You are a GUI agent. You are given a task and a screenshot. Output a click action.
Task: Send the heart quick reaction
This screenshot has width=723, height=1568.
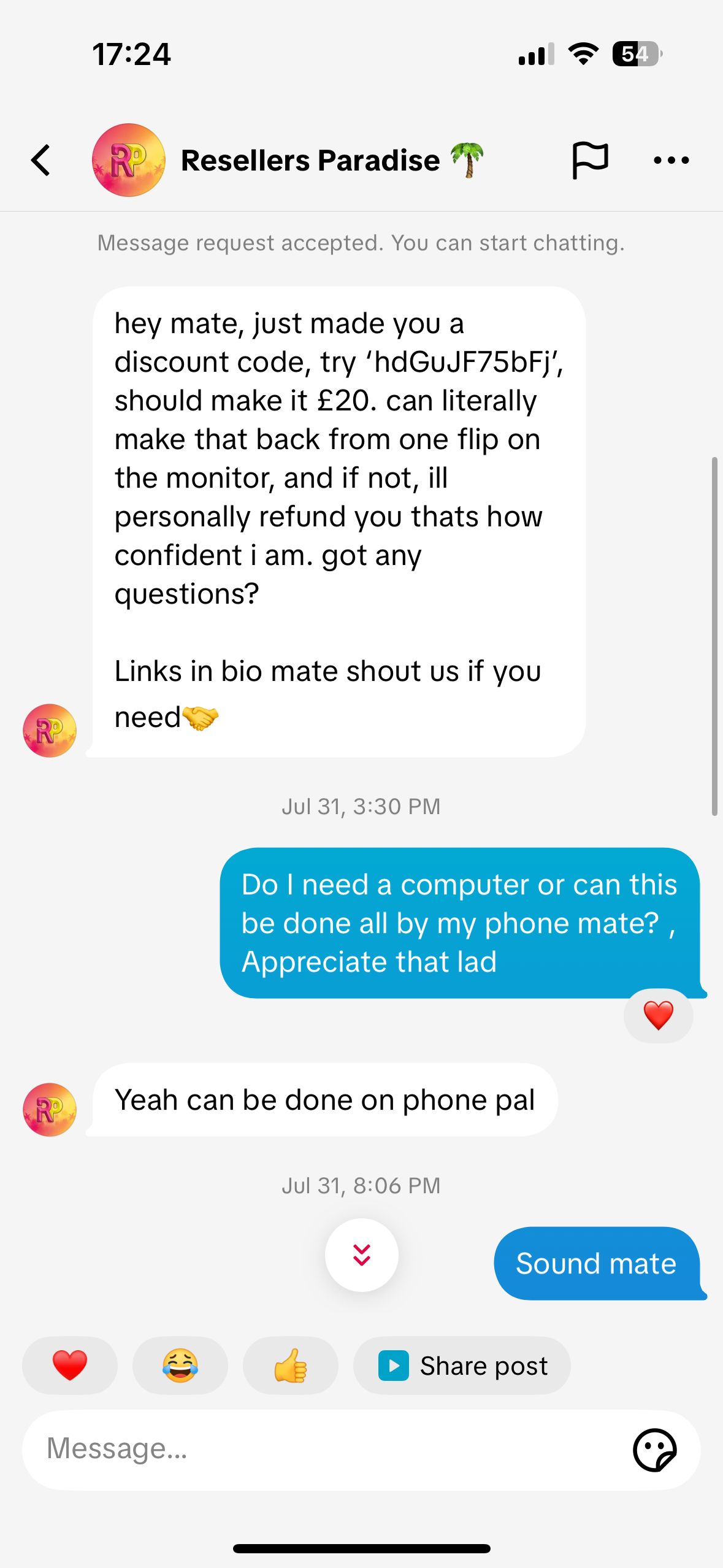tap(70, 1365)
